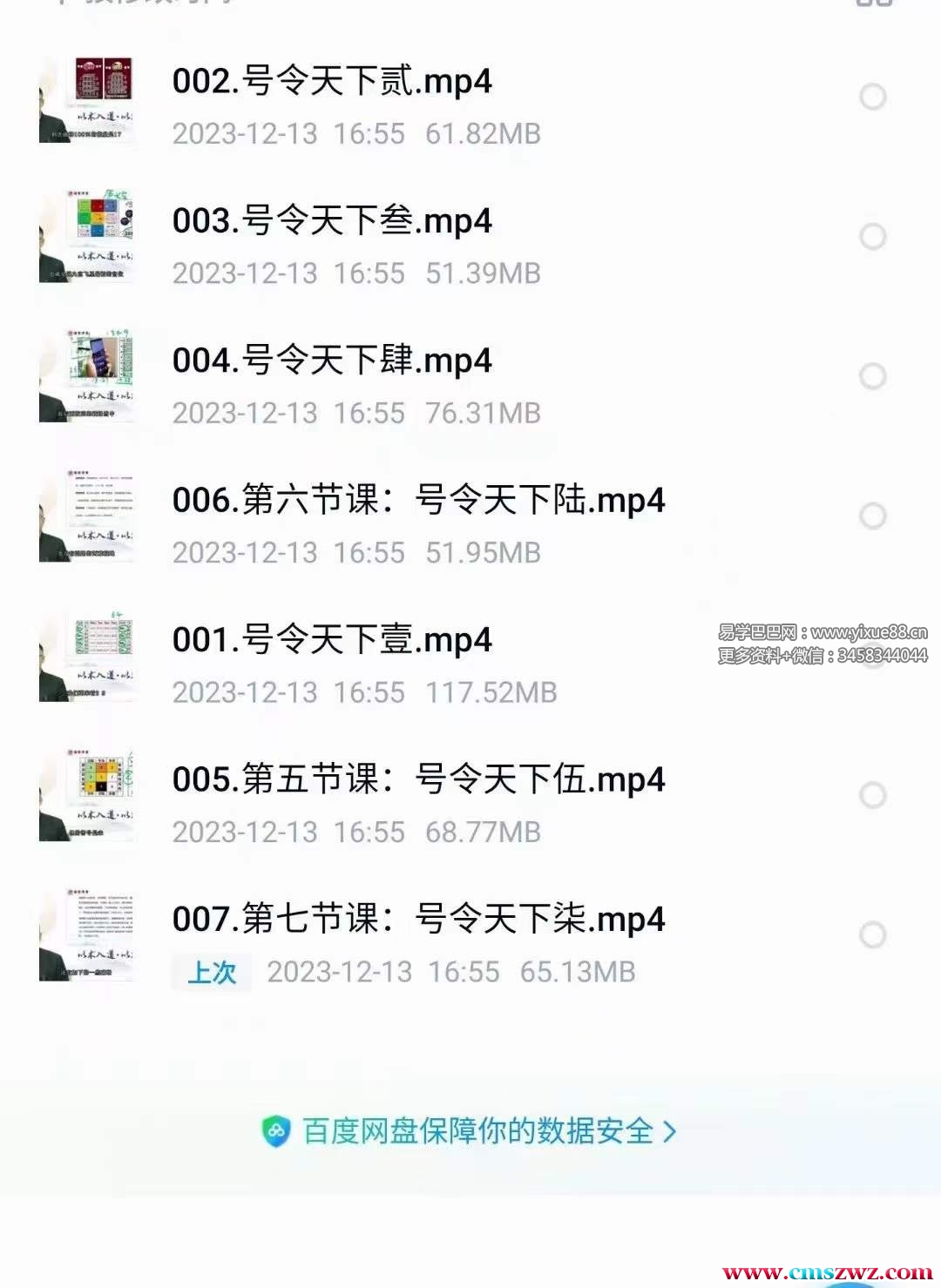The image size is (941, 1288).
Task: Tick the circle next to 007.第七节课 file
Action: point(873,934)
